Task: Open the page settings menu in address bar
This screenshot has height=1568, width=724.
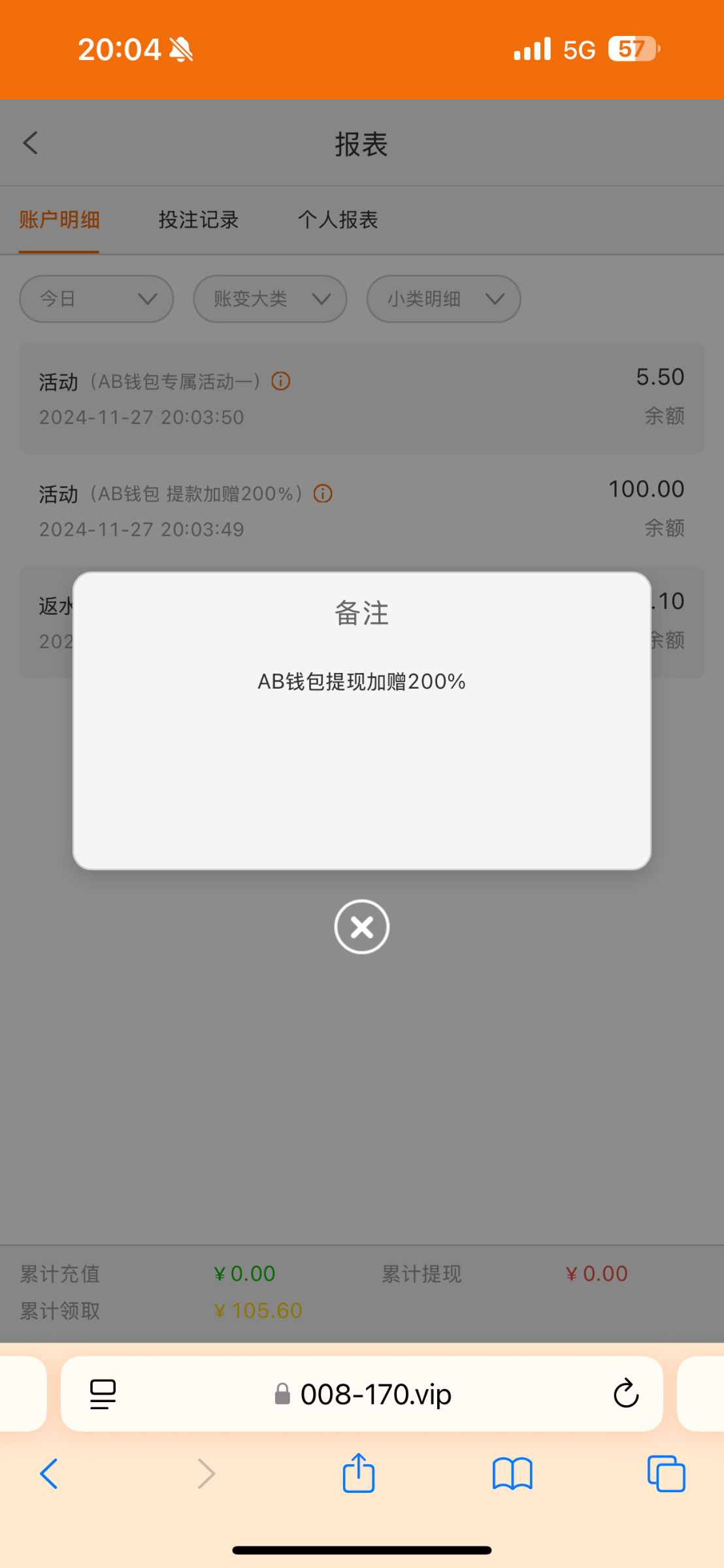Action: (103, 1394)
